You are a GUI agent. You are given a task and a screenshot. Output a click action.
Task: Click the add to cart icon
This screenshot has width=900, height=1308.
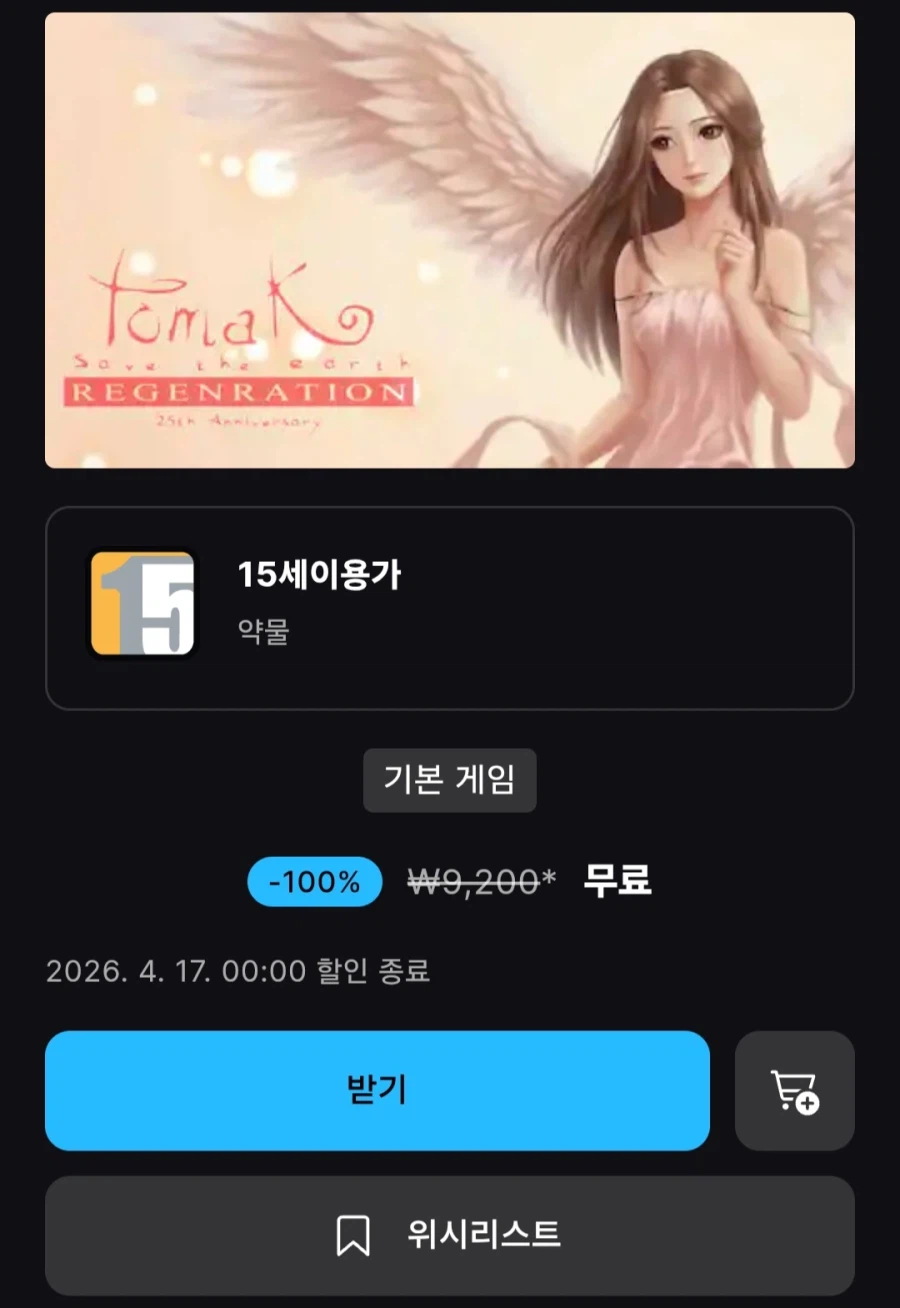coord(794,1091)
